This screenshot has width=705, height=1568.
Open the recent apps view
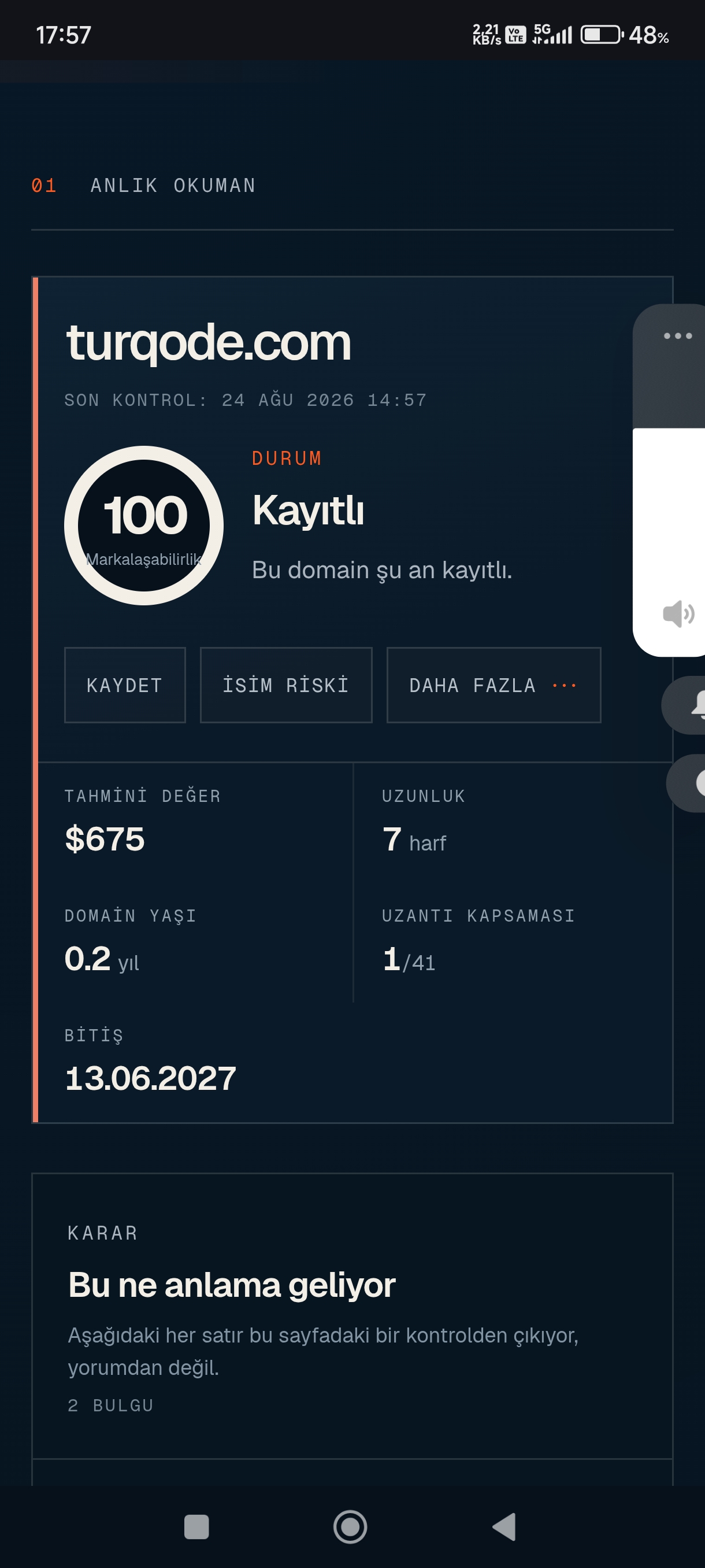point(196,1526)
